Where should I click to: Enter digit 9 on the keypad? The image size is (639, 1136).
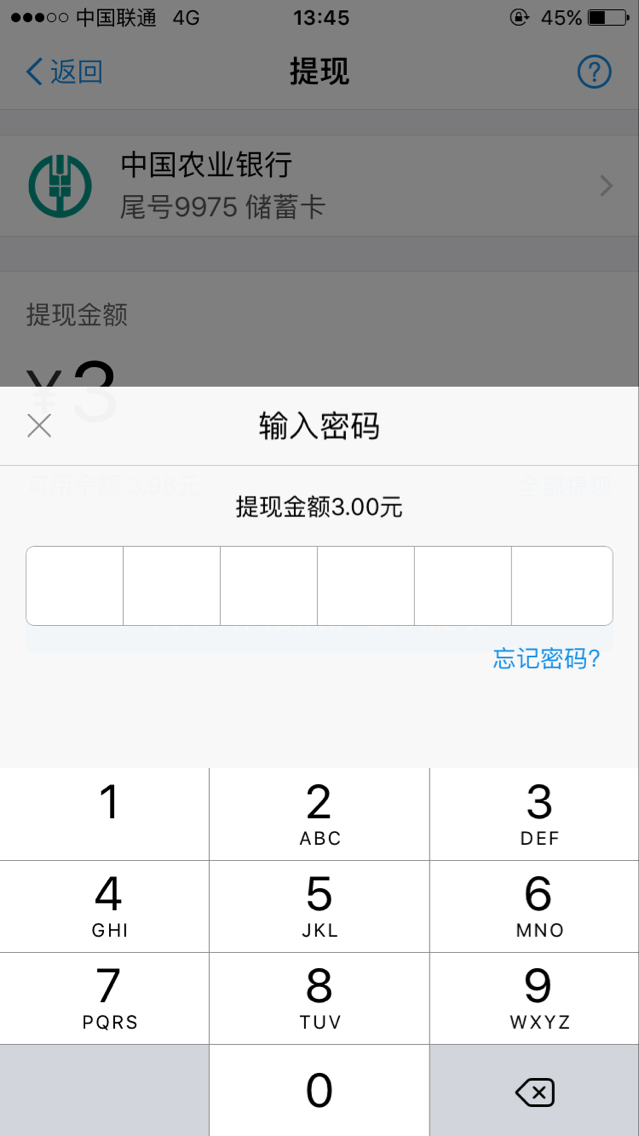click(535, 998)
